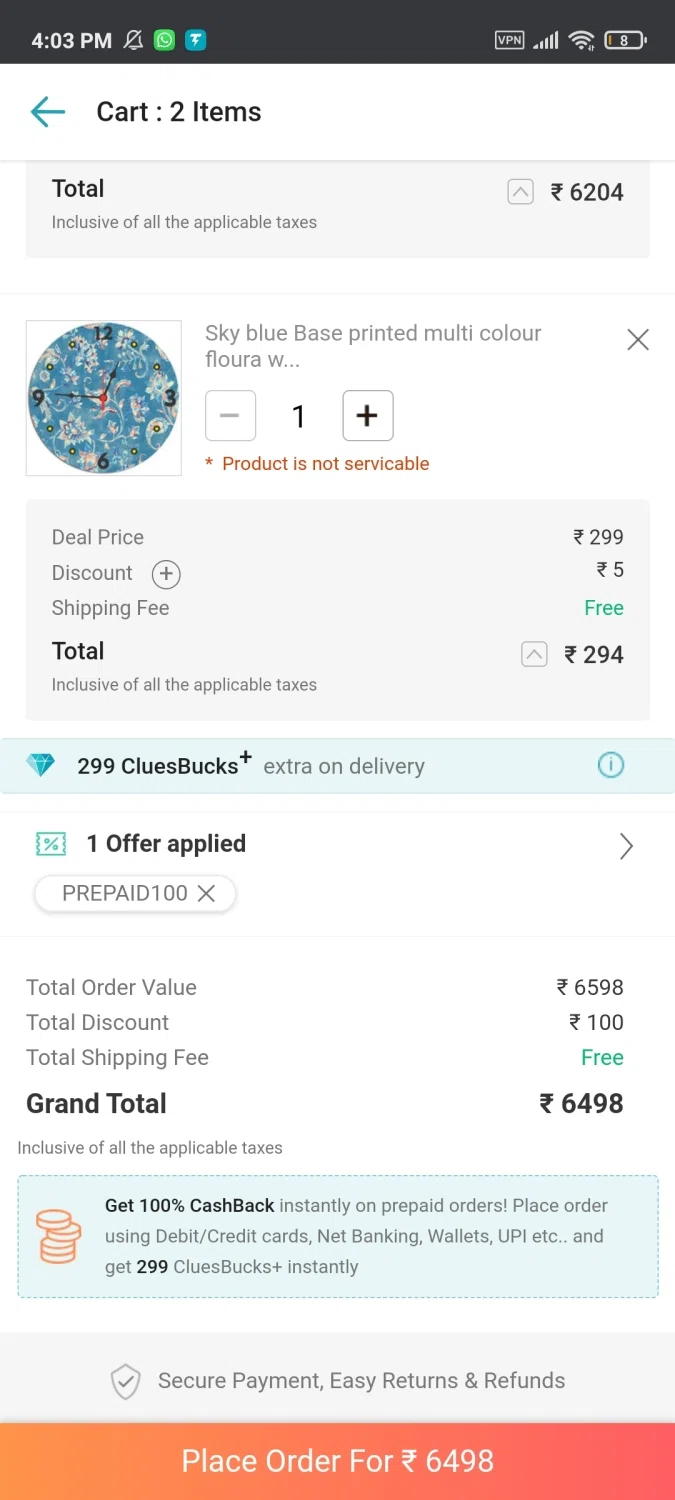
Task: Increase quantity of the Sky blue clock
Action: (368, 416)
